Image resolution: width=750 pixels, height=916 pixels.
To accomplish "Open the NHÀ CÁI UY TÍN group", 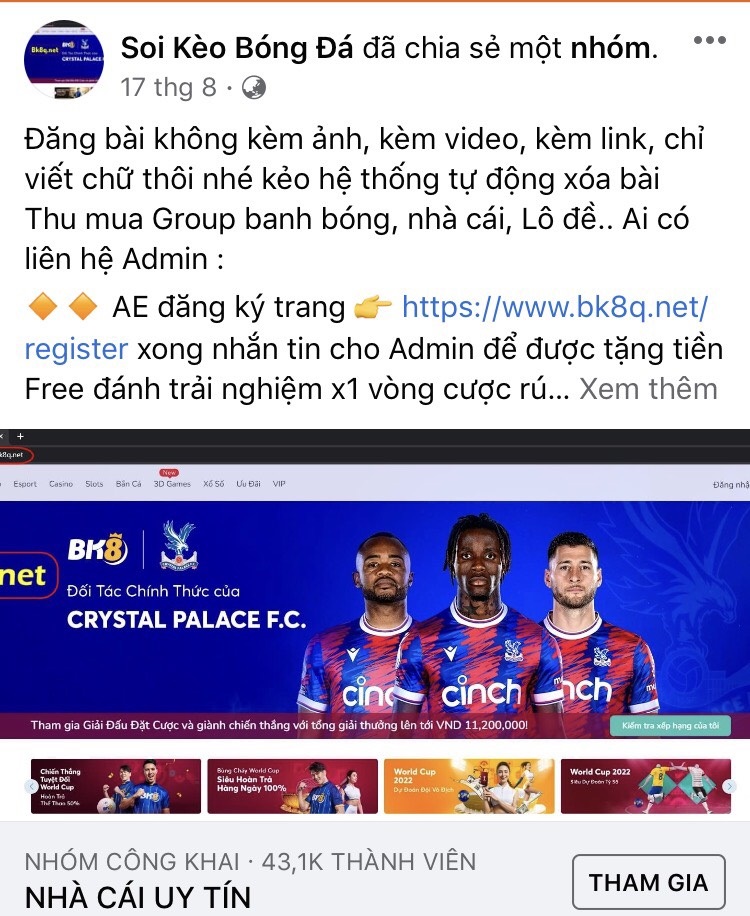I will [x=137, y=896].
